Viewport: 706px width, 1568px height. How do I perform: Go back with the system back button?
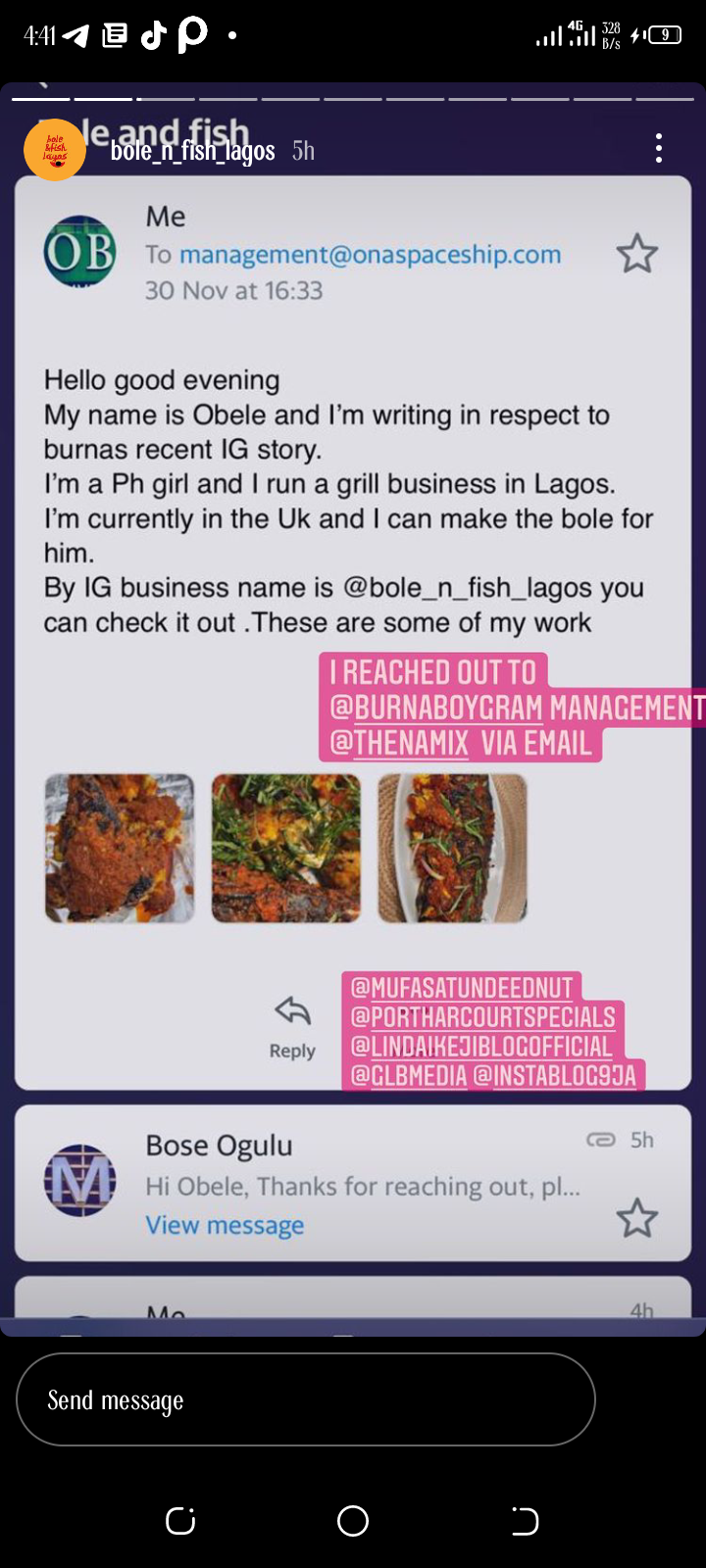tap(526, 1521)
